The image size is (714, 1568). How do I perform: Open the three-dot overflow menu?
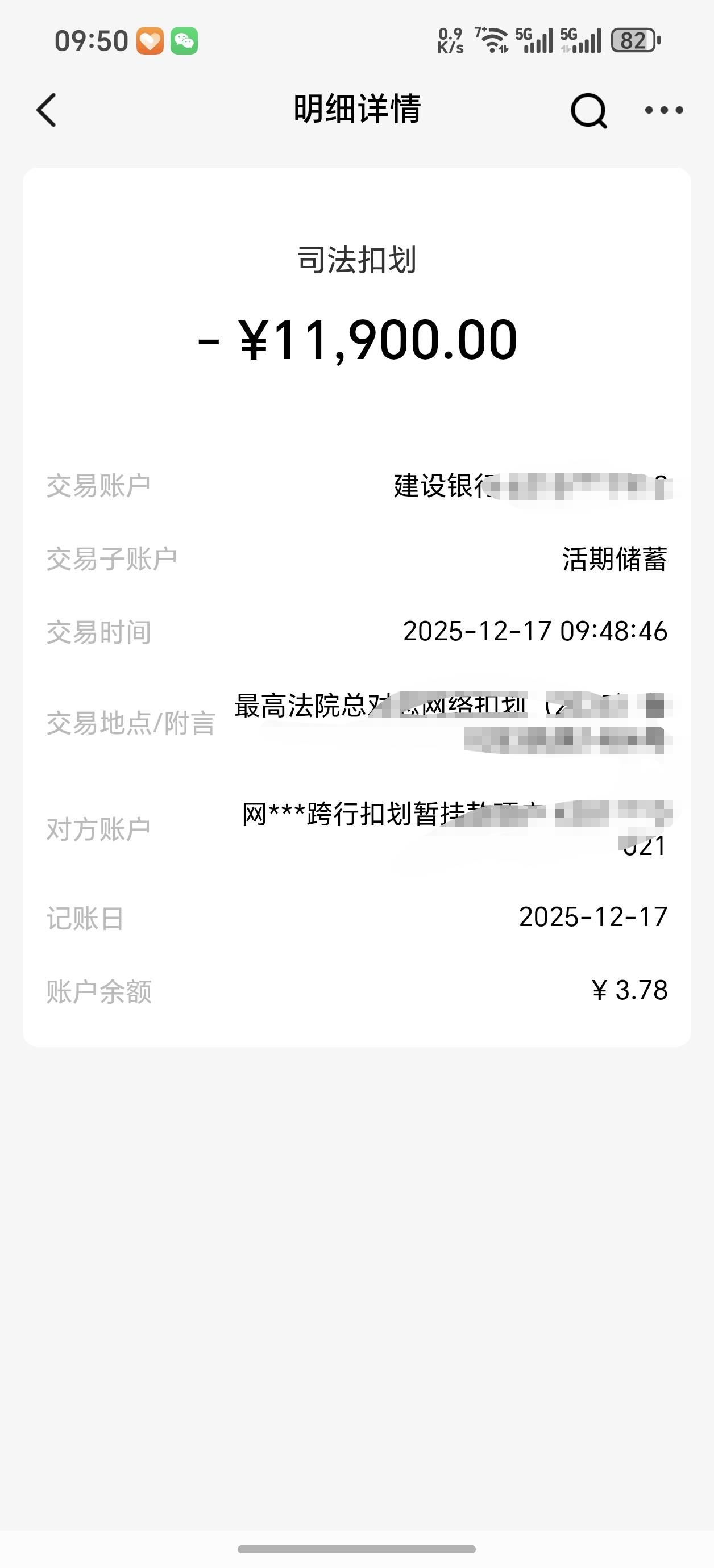click(x=664, y=110)
